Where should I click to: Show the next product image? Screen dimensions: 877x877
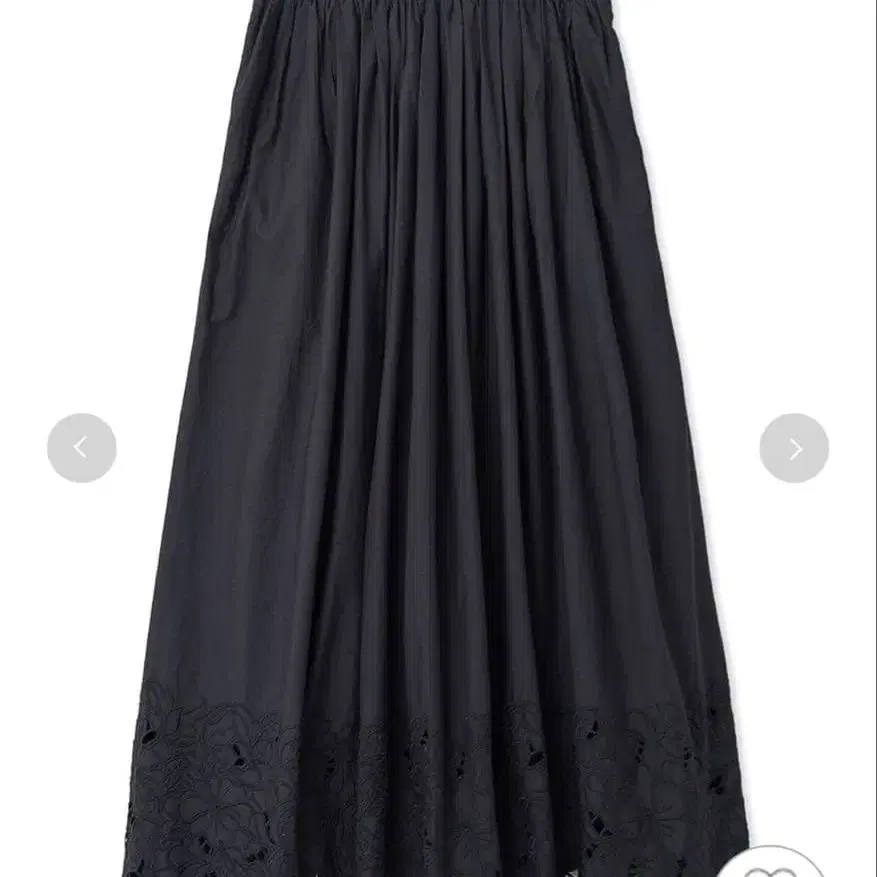[x=794, y=448]
